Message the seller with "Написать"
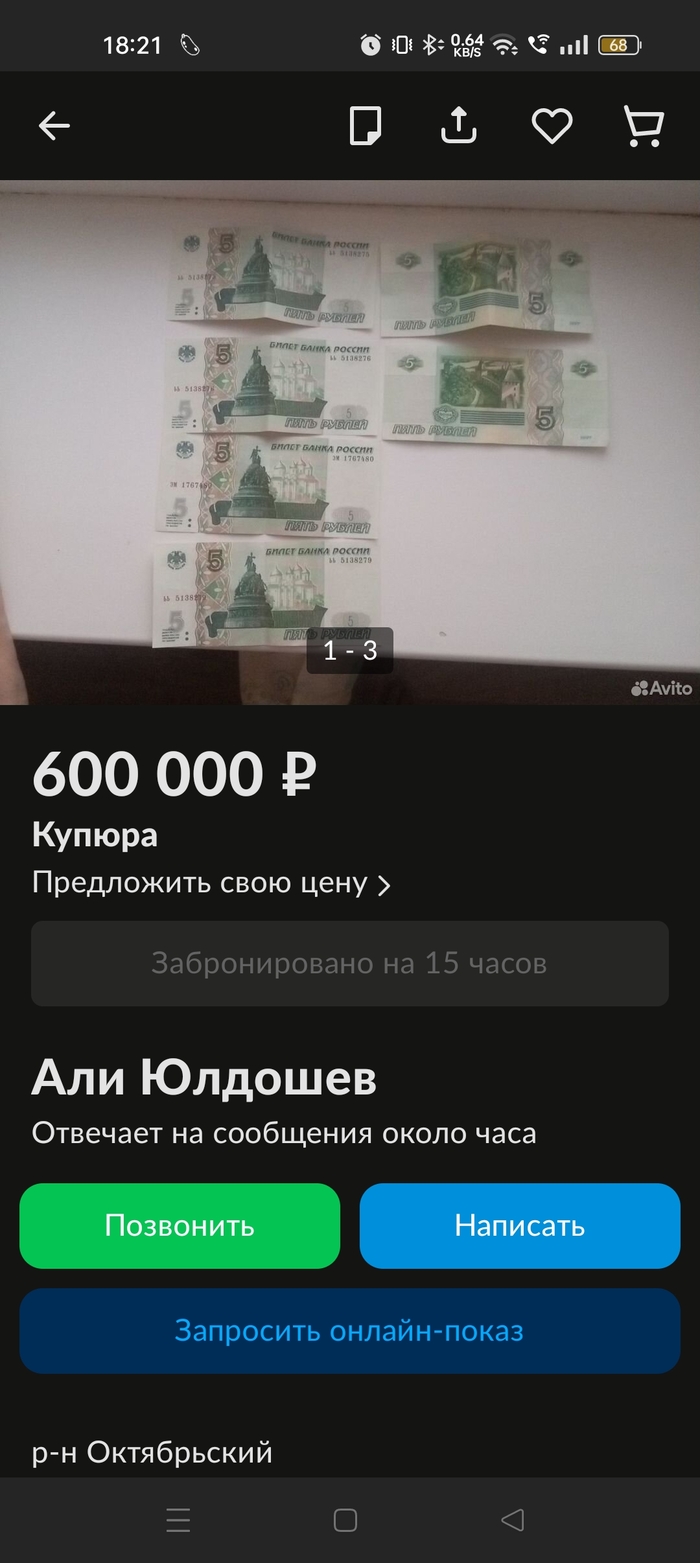The height and width of the screenshot is (1563, 700). 520,1226
